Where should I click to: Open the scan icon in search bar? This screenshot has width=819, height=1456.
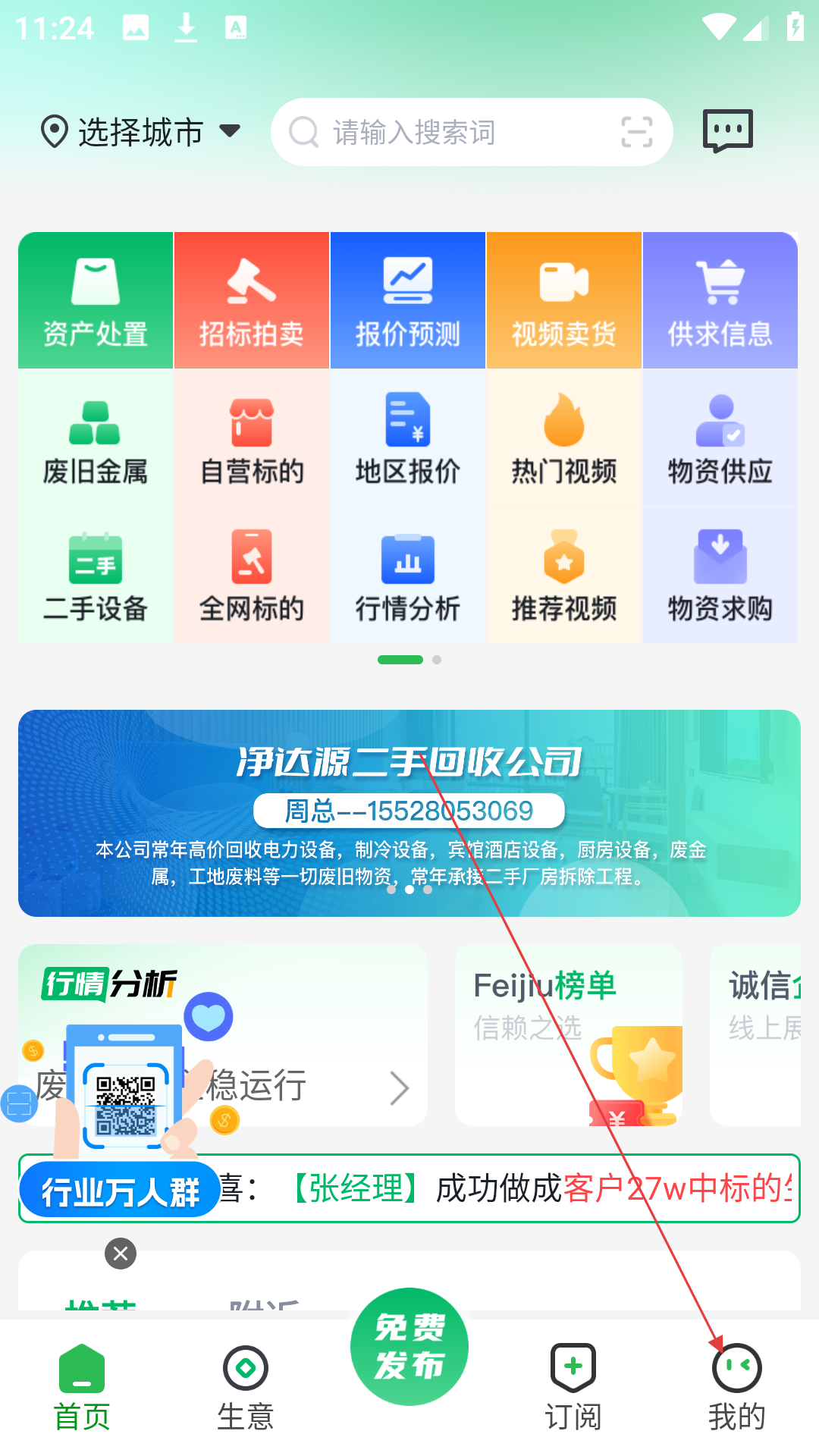(636, 132)
